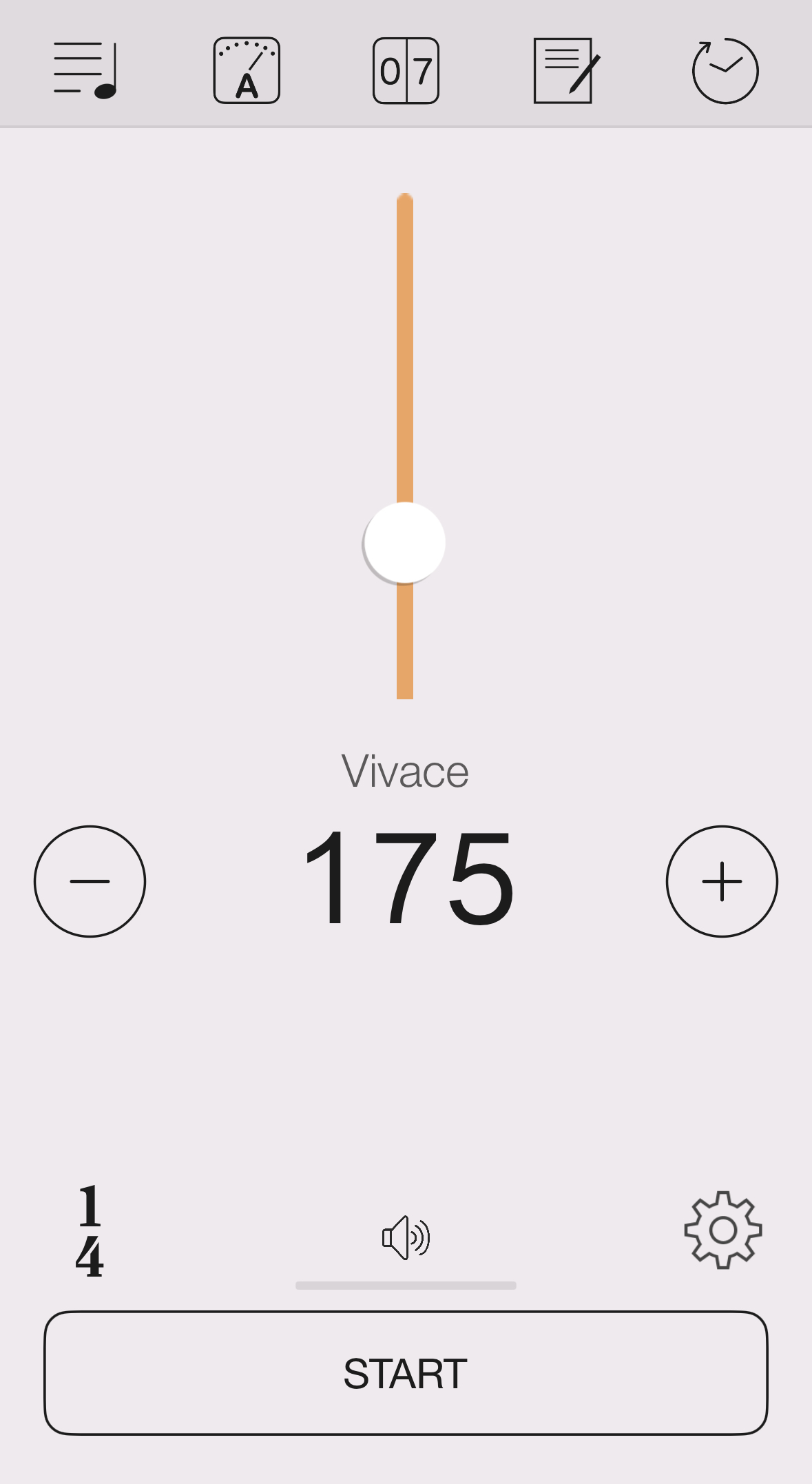Increase tempo with the plus button
Image resolution: width=812 pixels, height=1484 pixels.
click(x=722, y=881)
